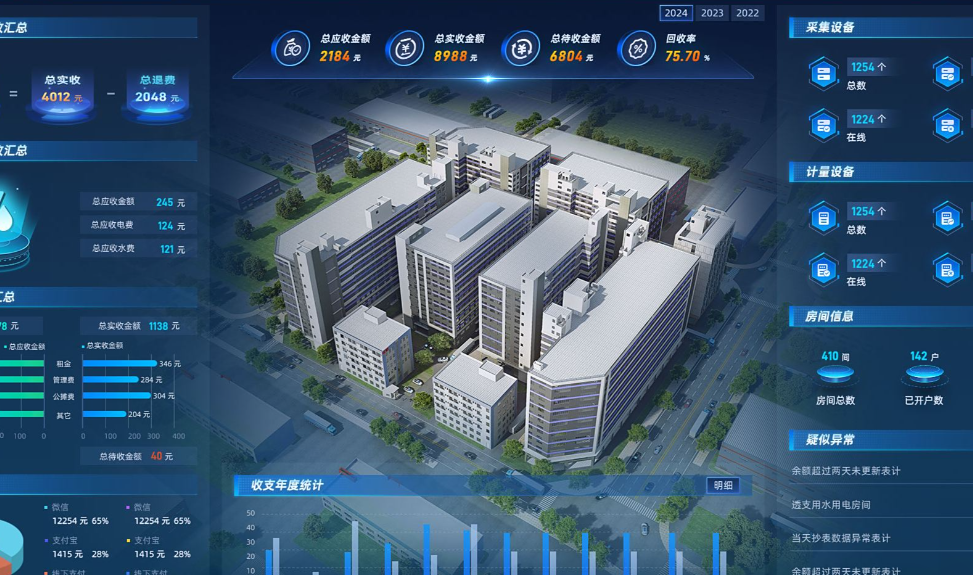Open 明细 for 收支年度统计
Viewport: 973px width, 575px height.
[x=722, y=485]
